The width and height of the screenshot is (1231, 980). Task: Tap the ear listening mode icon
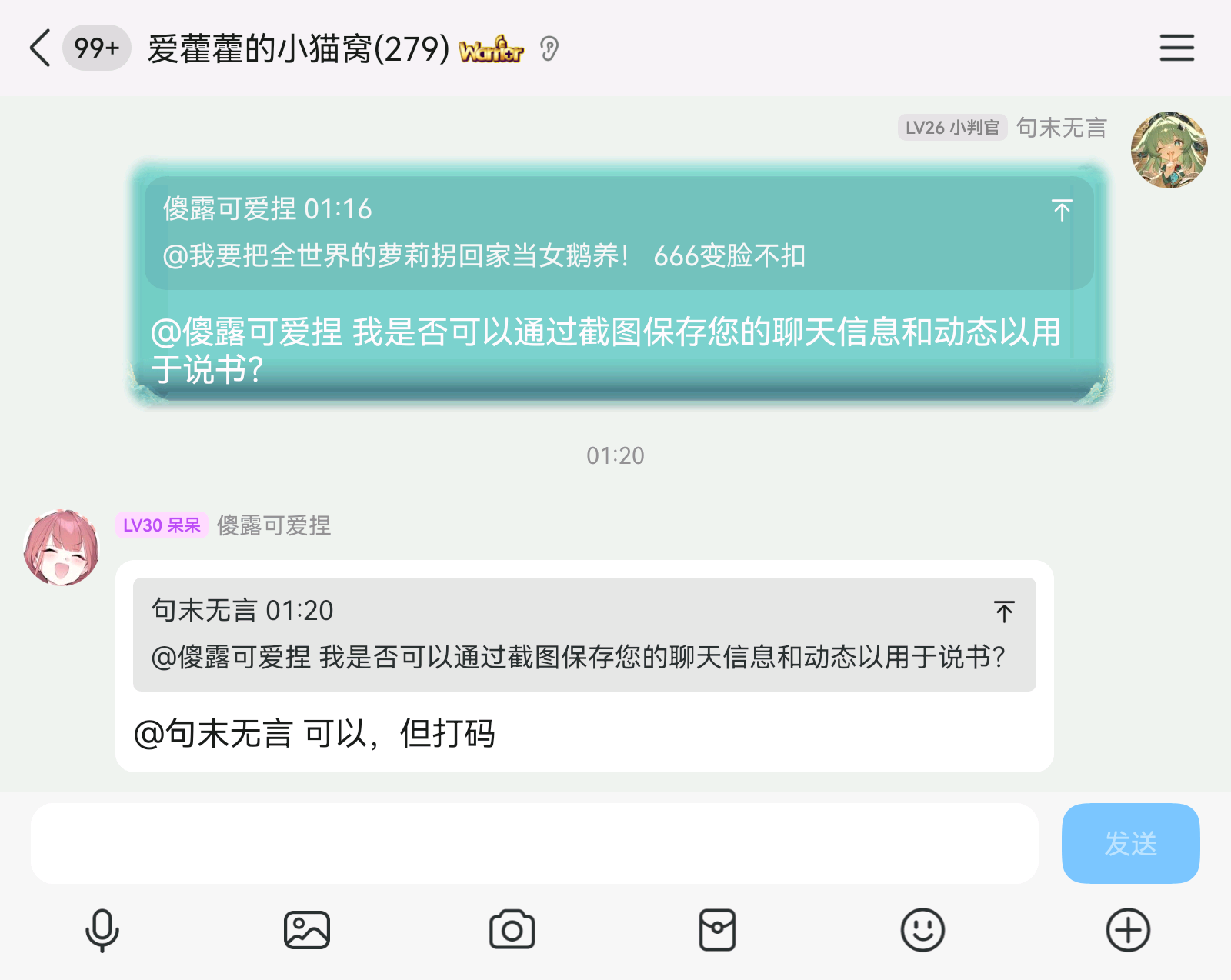[x=549, y=49]
